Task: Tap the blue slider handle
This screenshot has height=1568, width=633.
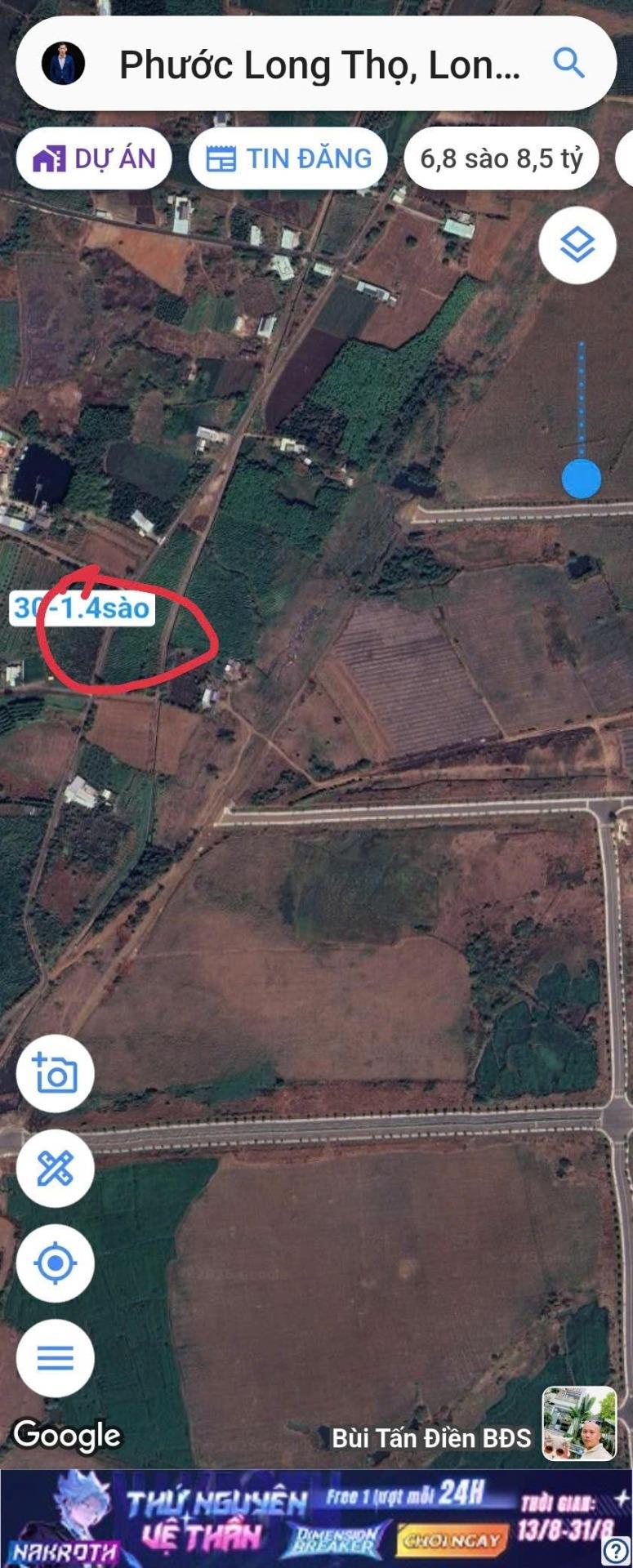Action: (x=582, y=478)
